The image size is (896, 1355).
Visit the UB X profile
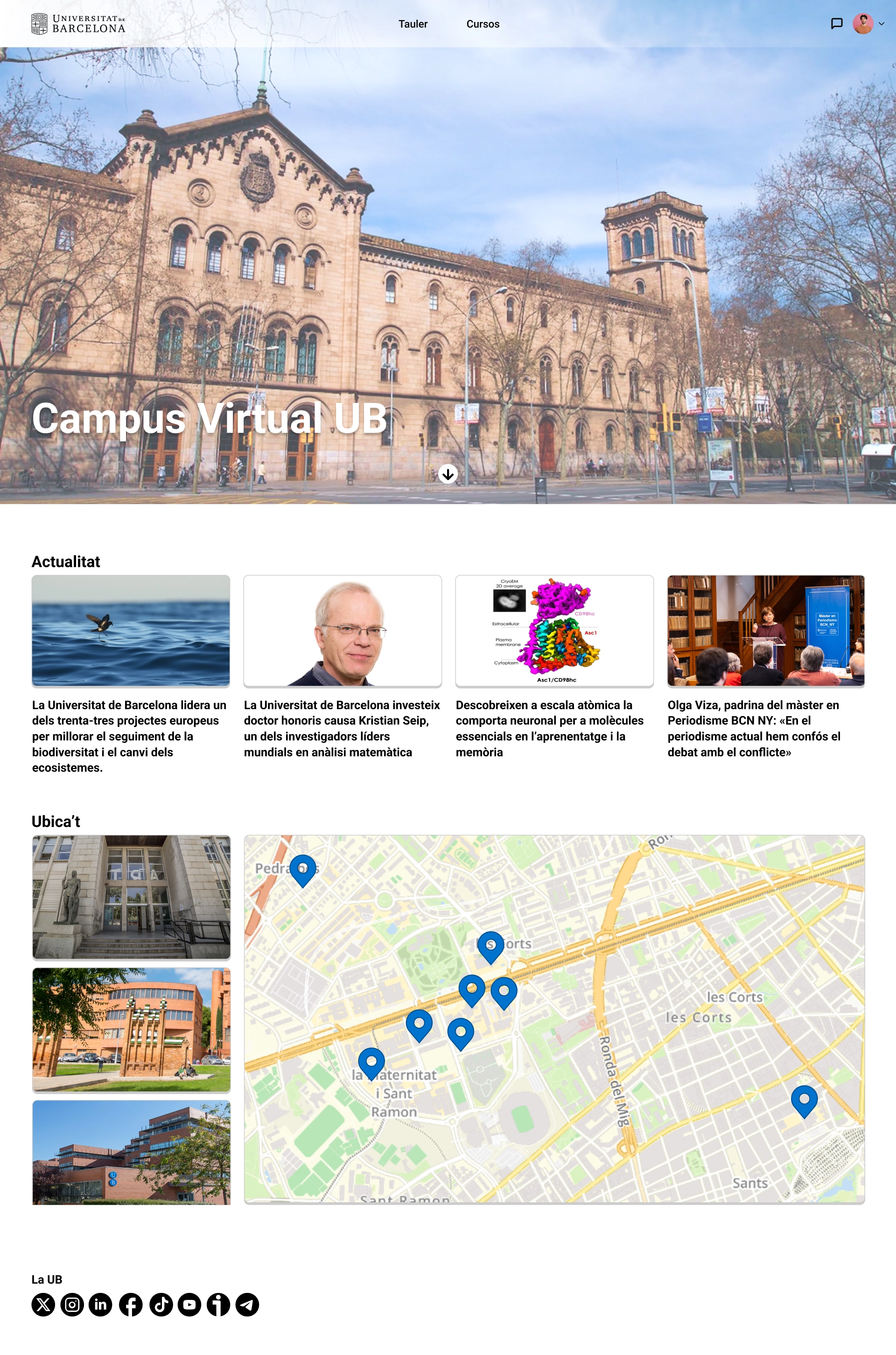(x=43, y=1305)
